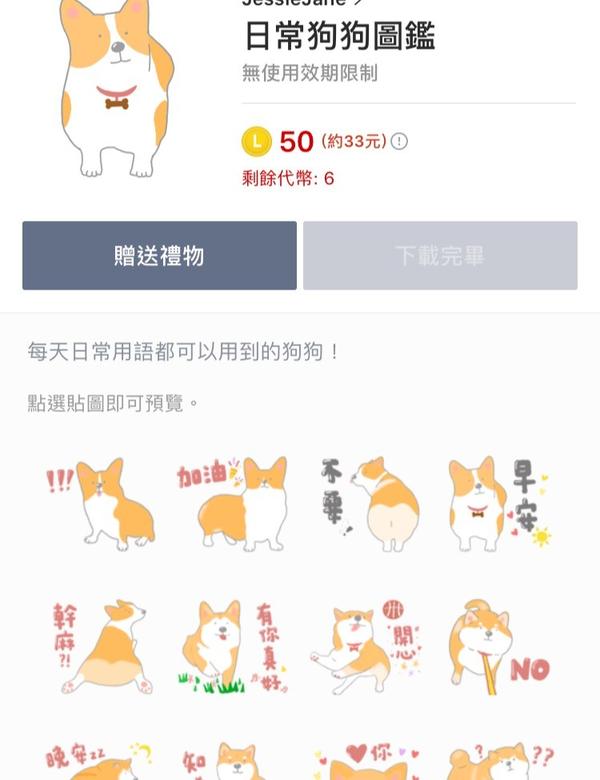The image size is (600, 780).
Task: Preview the !!! corgi sticker
Action: click(103, 503)
